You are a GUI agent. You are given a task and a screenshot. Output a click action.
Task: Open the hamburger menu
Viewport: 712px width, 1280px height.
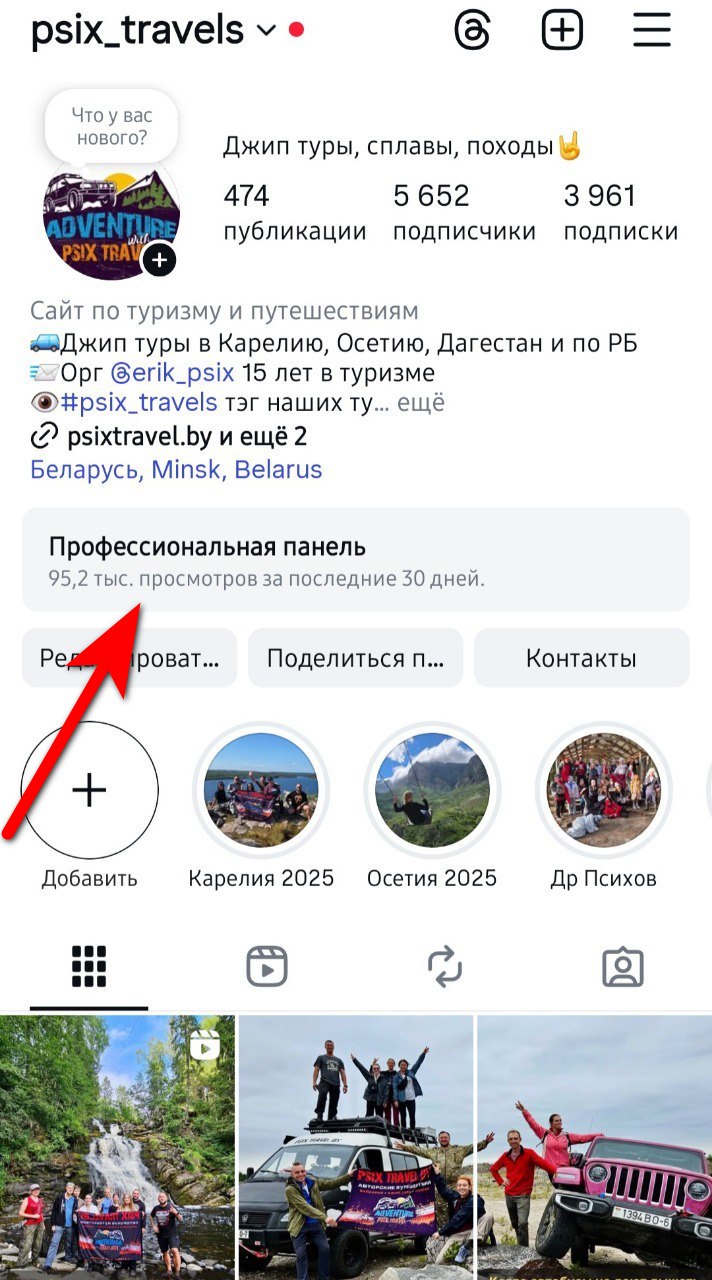point(651,31)
